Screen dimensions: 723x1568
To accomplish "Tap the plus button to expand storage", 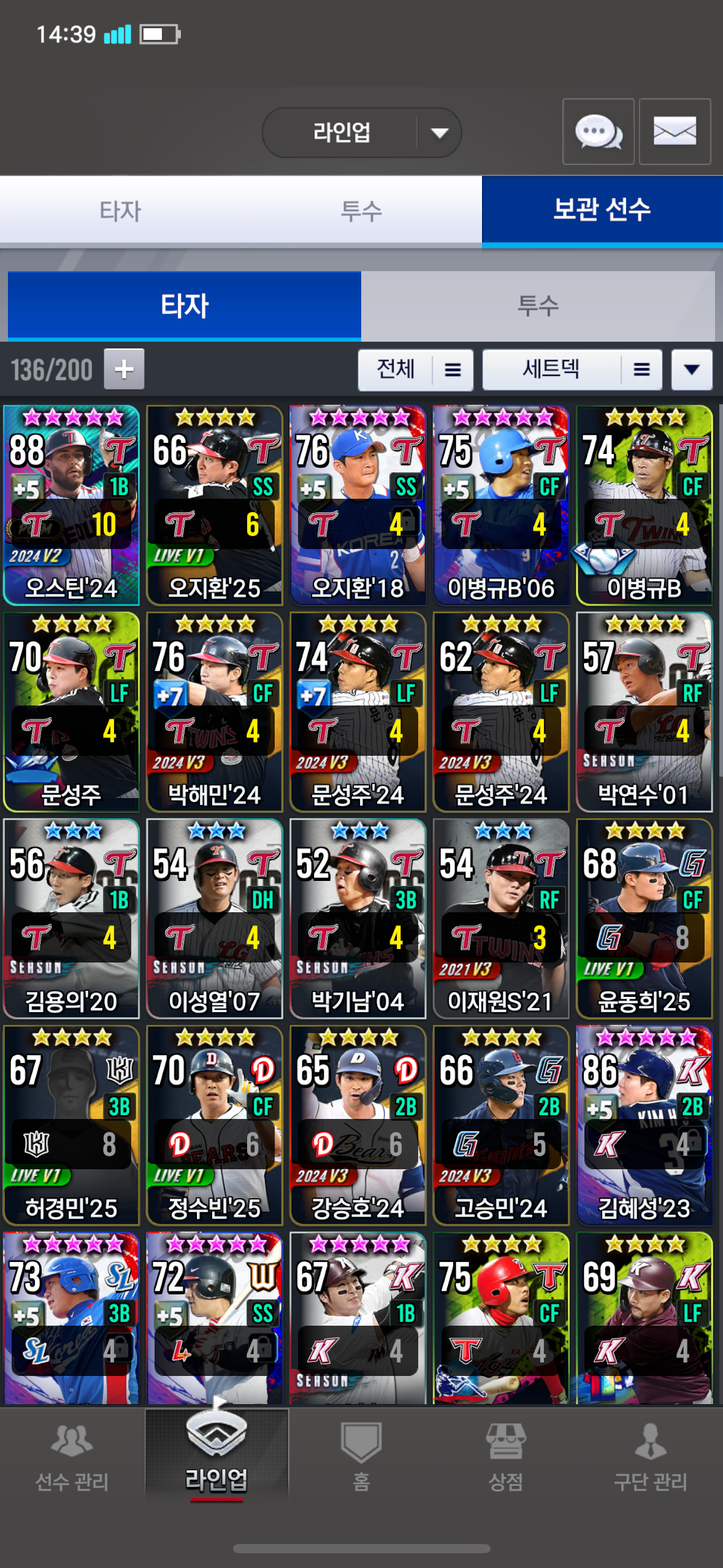I will click(124, 369).
